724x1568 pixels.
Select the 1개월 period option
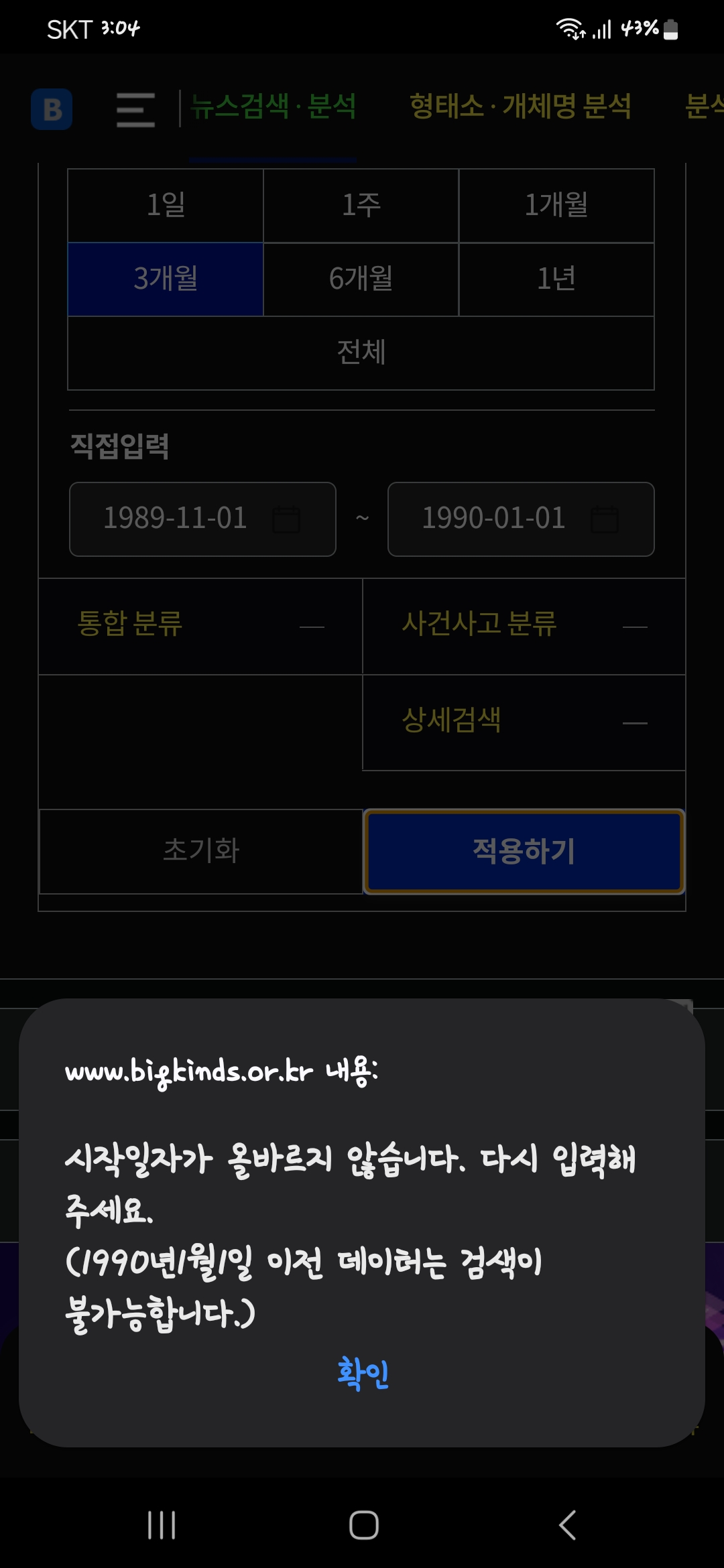click(x=556, y=205)
